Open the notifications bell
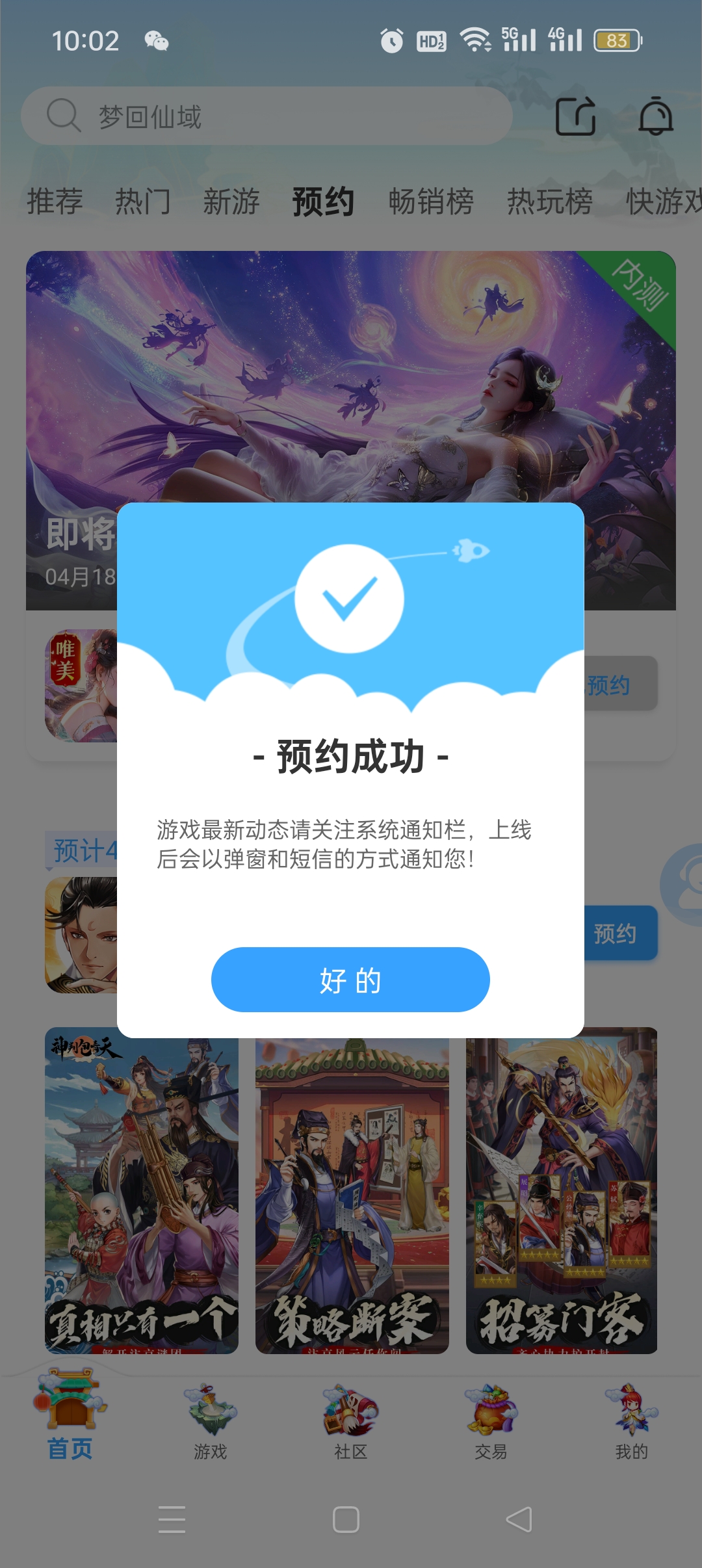702x1568 pixels. (x=655, y=116)
